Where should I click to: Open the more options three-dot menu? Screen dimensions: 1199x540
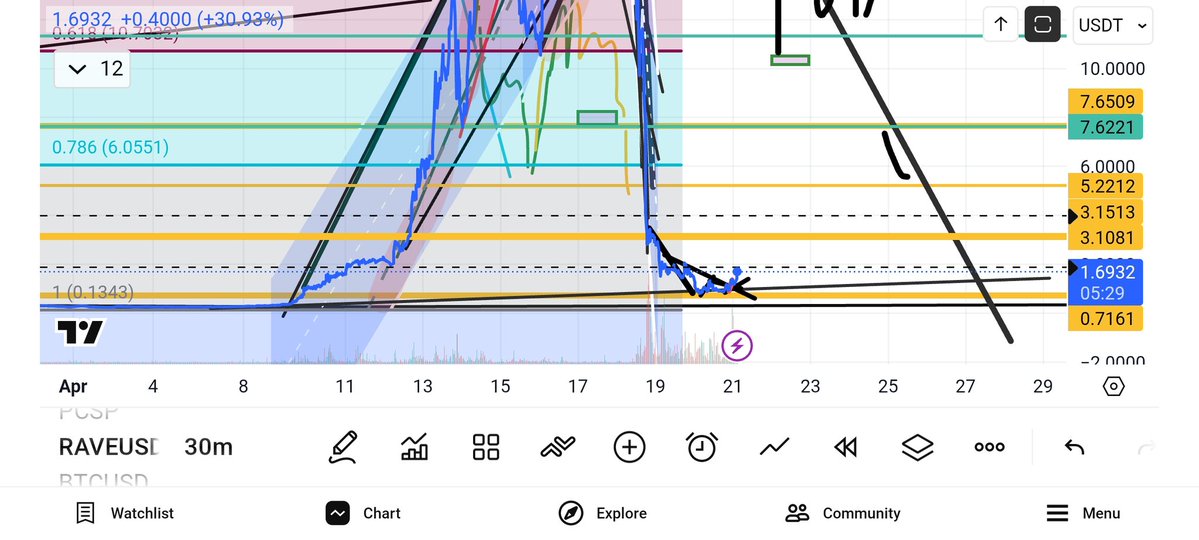989,447
